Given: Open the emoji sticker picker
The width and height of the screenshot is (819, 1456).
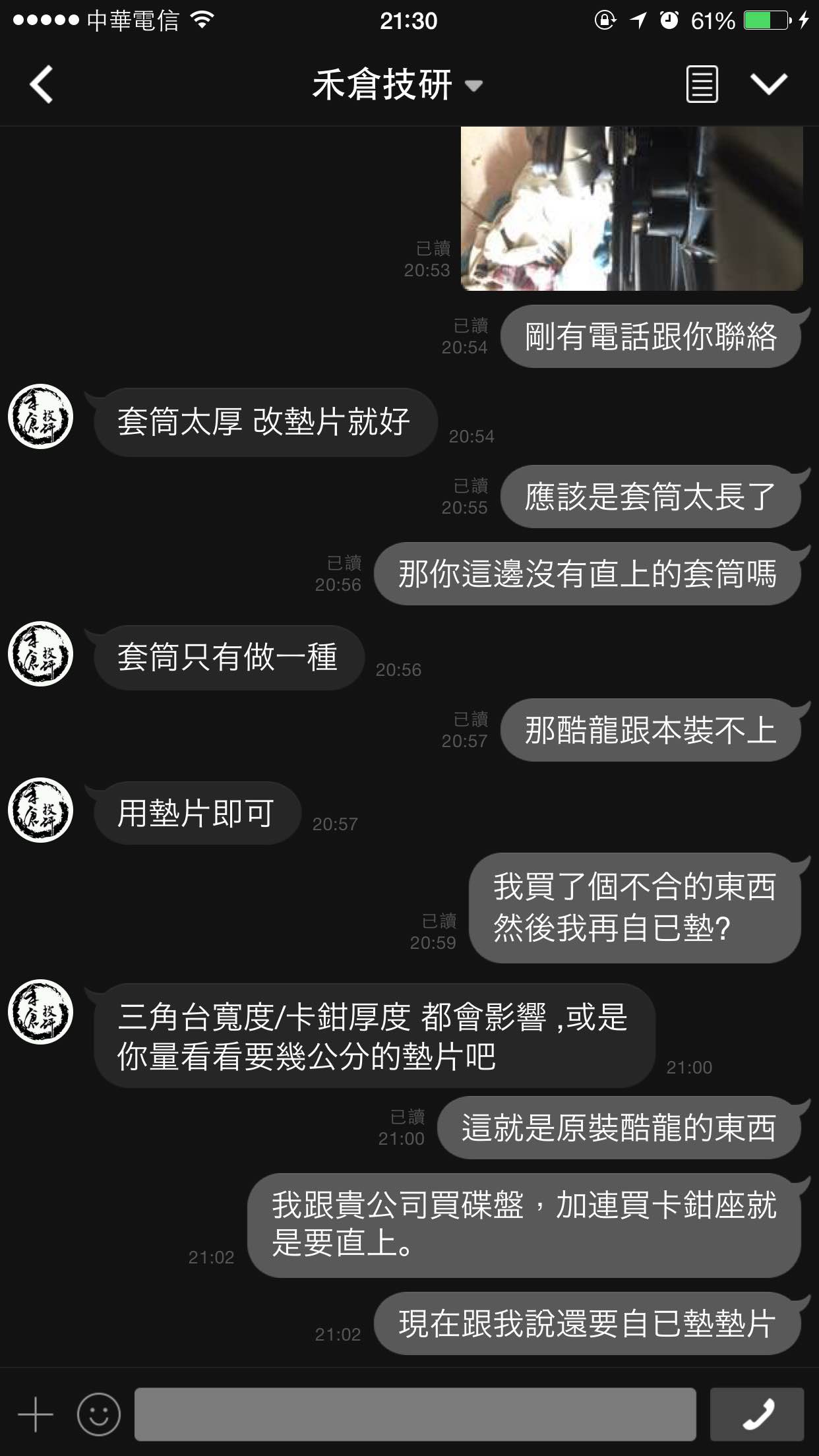Looking at the screenshot, I should point(99,1414).
